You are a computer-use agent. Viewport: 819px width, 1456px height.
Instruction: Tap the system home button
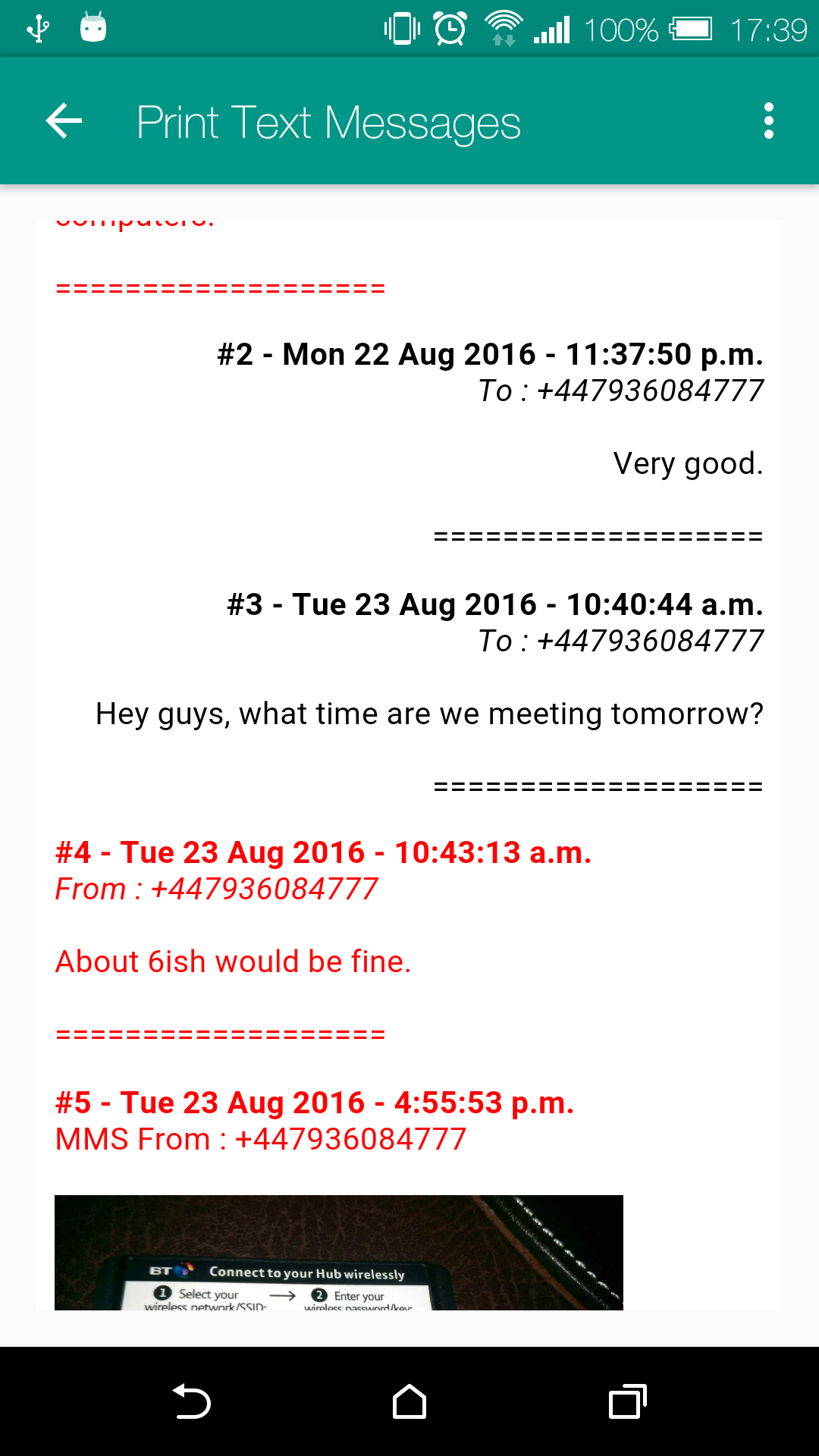[409, 1401]
